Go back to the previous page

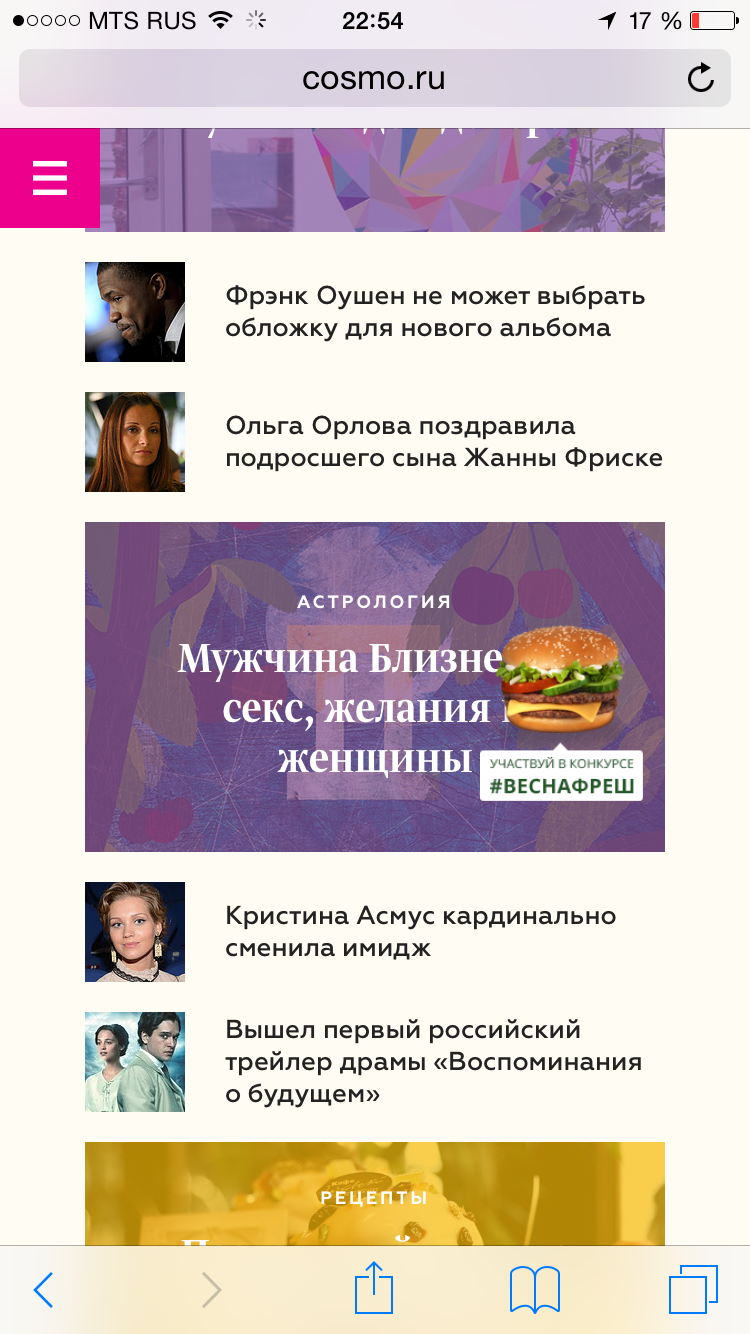click(43, 1290)
